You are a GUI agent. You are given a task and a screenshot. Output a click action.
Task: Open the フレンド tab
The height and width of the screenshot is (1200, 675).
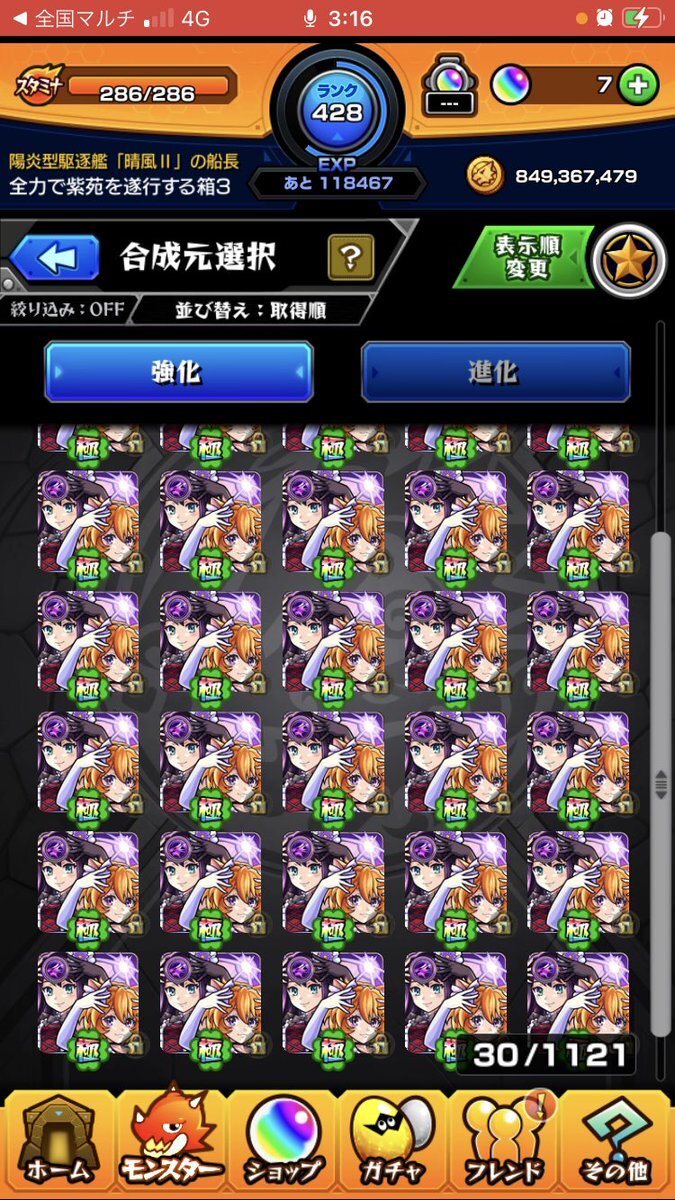coord(504,1148)
